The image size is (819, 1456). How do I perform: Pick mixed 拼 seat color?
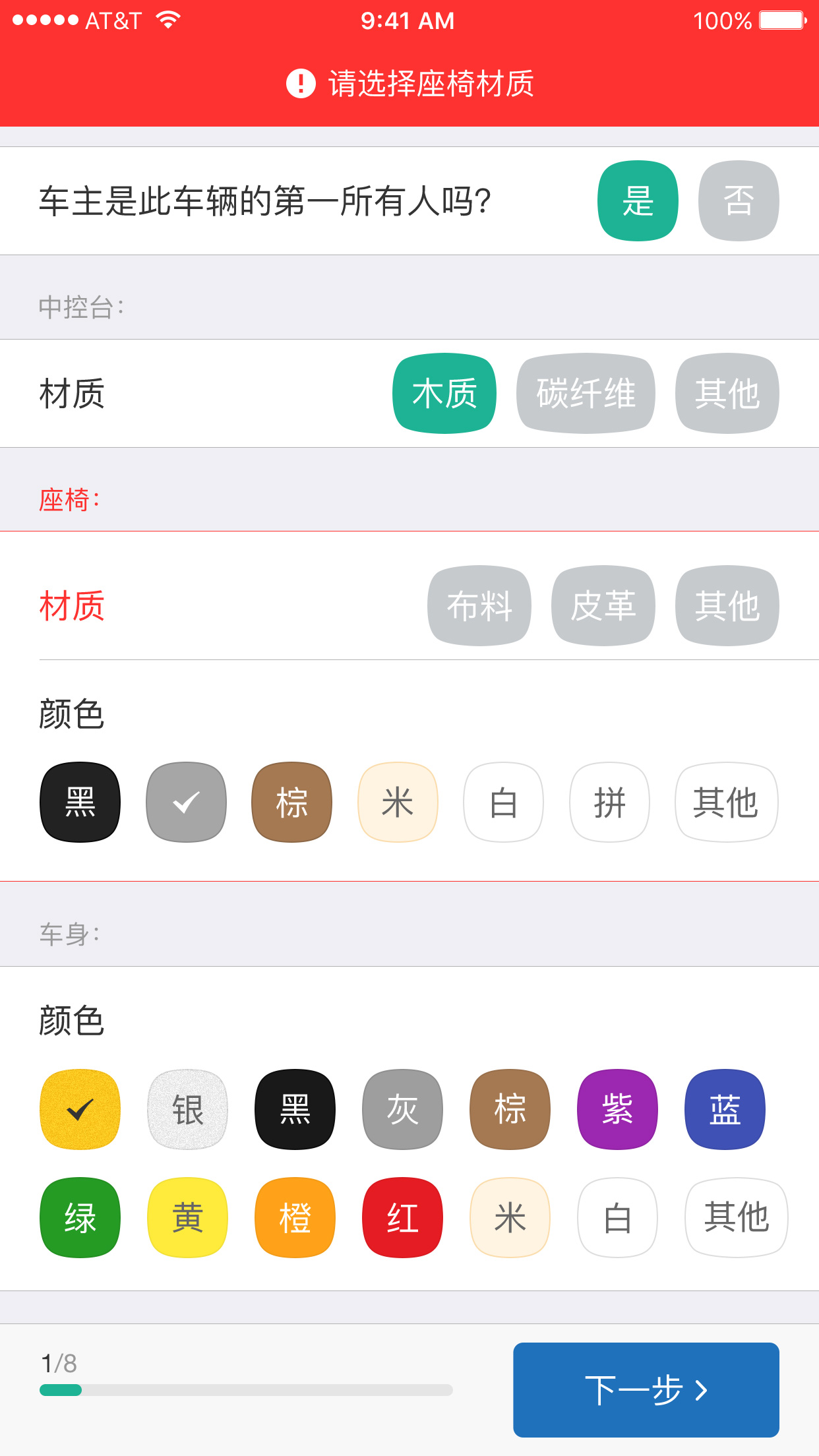point(610,802)
